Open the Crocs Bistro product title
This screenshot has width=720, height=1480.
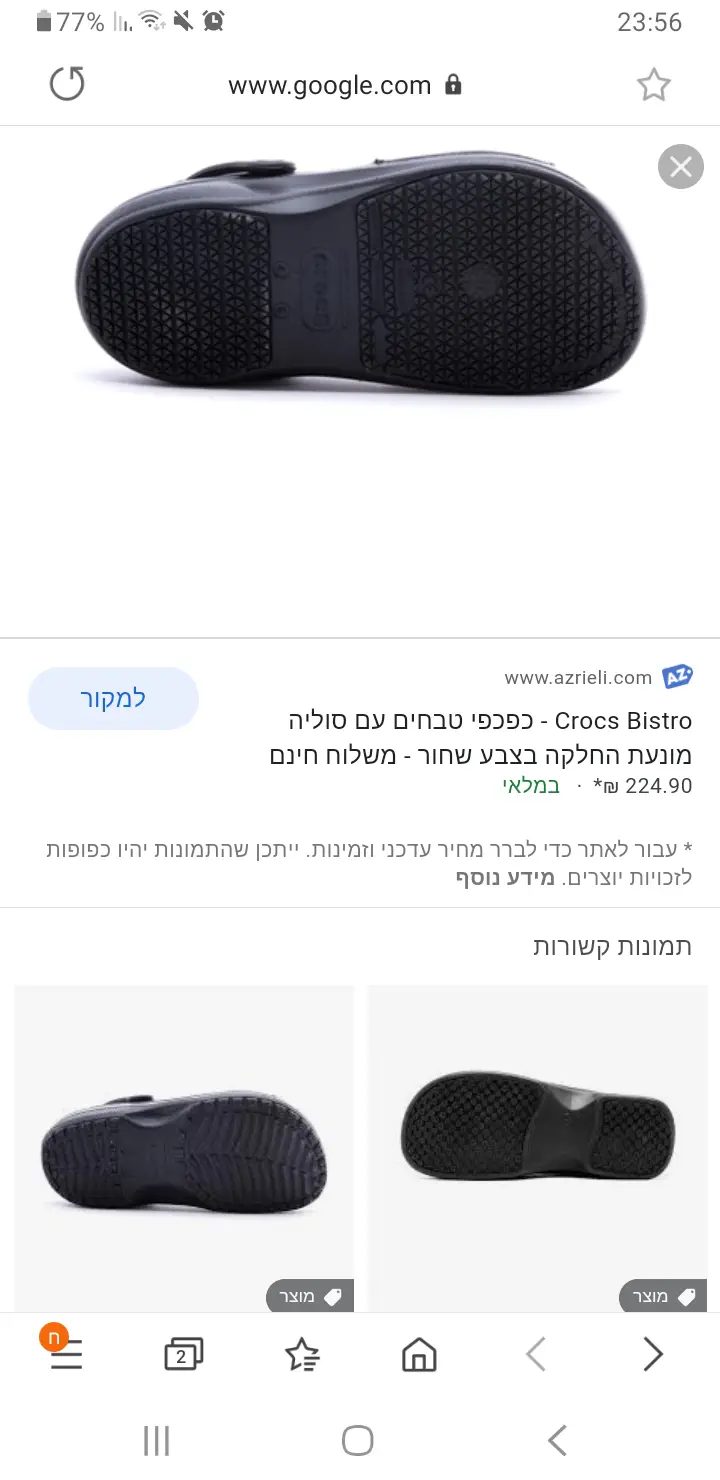point(480,737)
